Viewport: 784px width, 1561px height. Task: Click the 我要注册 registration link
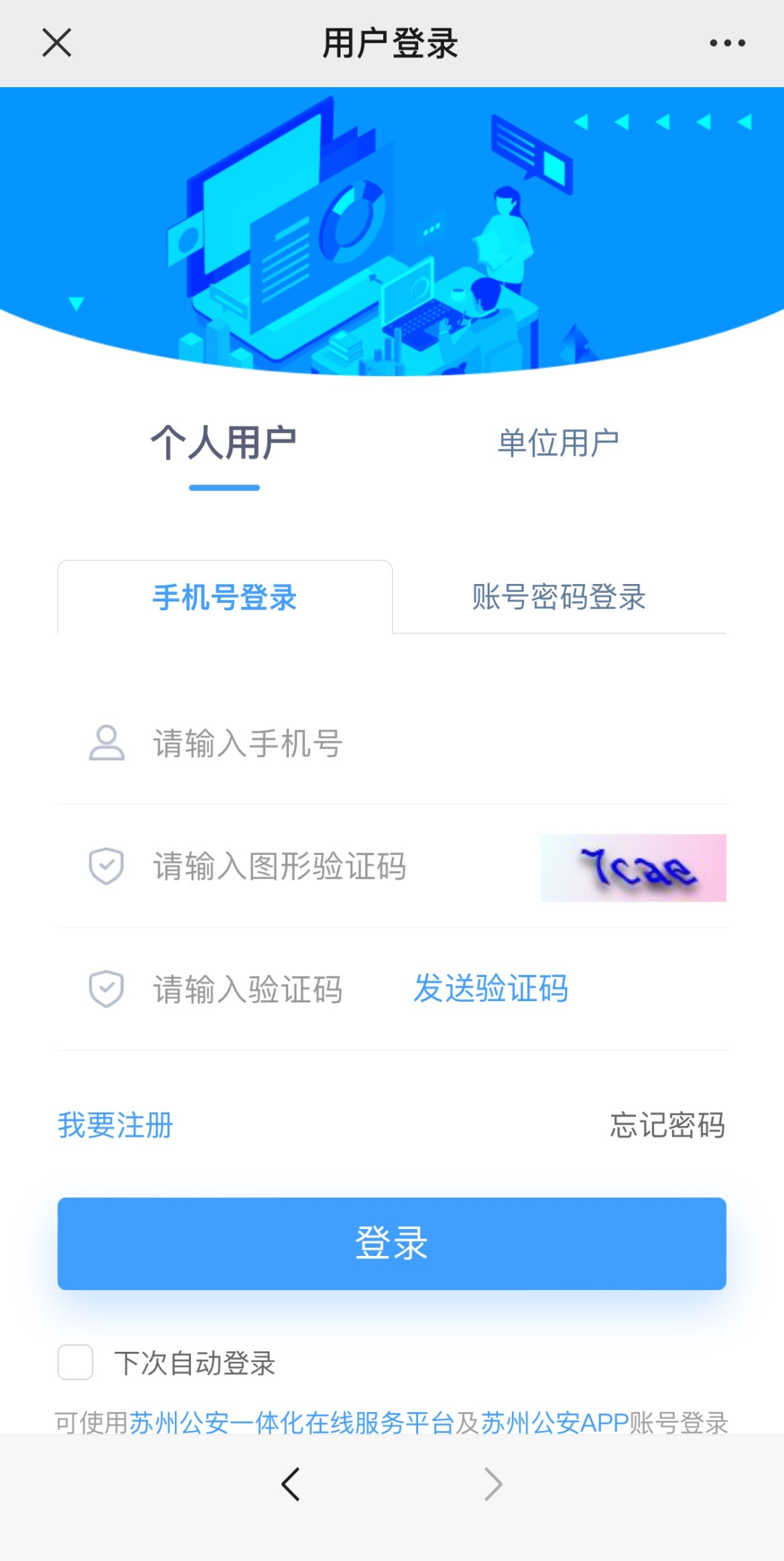tap(115, 1125)
